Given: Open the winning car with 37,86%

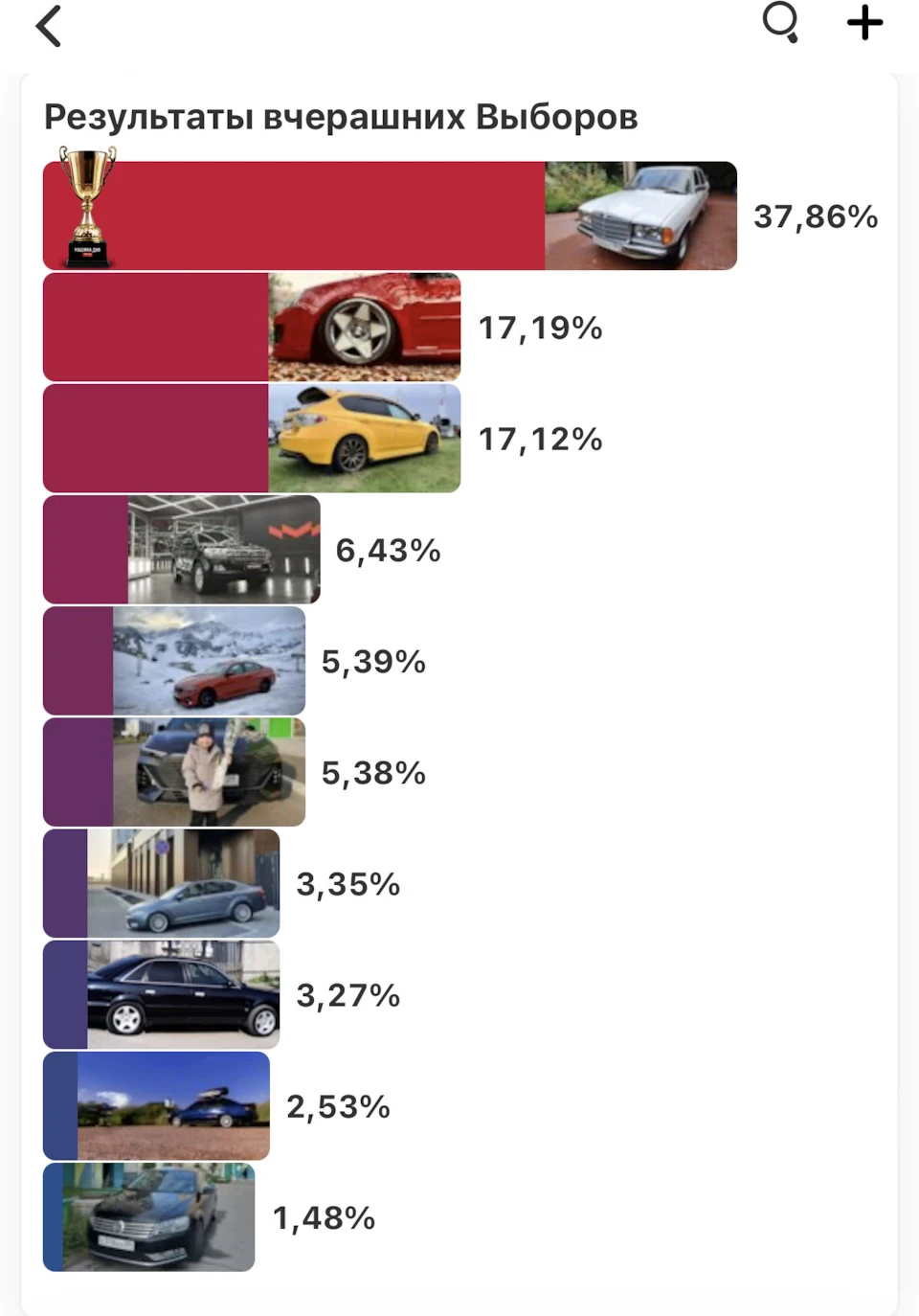Looking at the screenshot, I should 390,216.
